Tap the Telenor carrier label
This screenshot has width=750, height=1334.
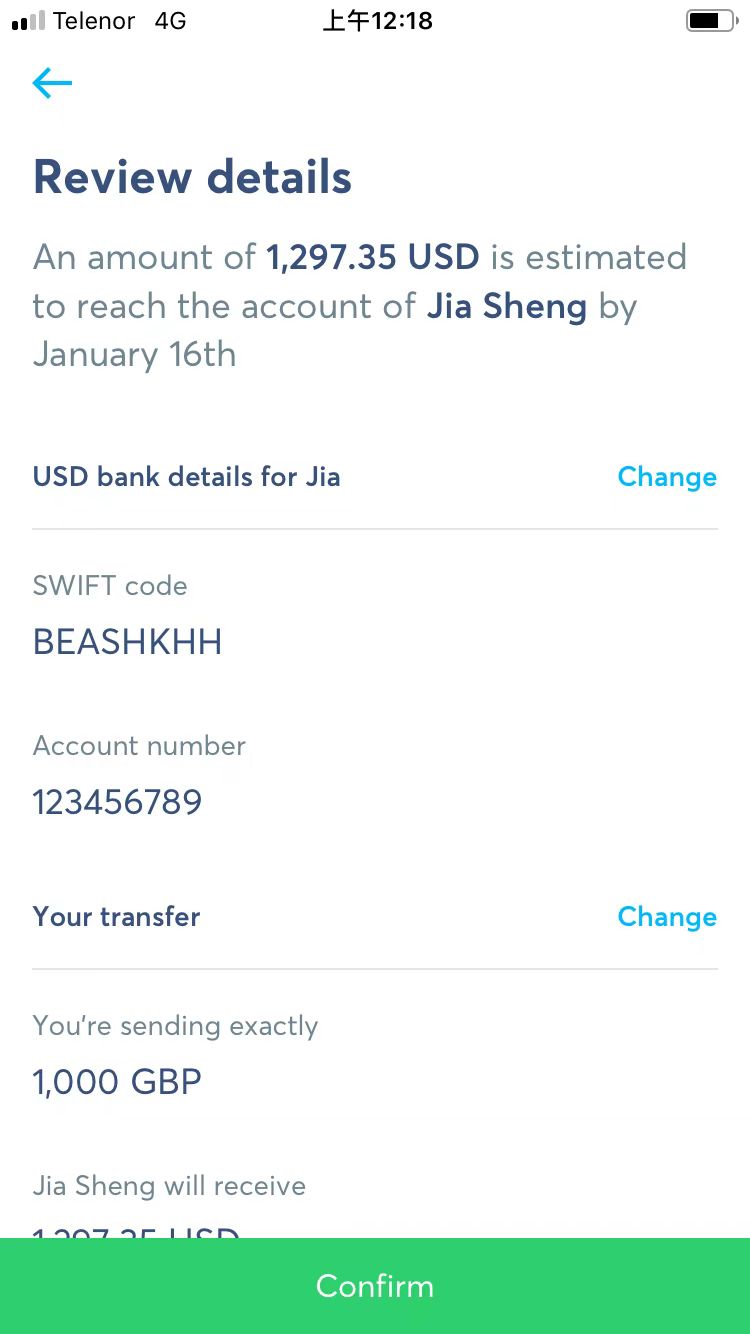(96, 20)
